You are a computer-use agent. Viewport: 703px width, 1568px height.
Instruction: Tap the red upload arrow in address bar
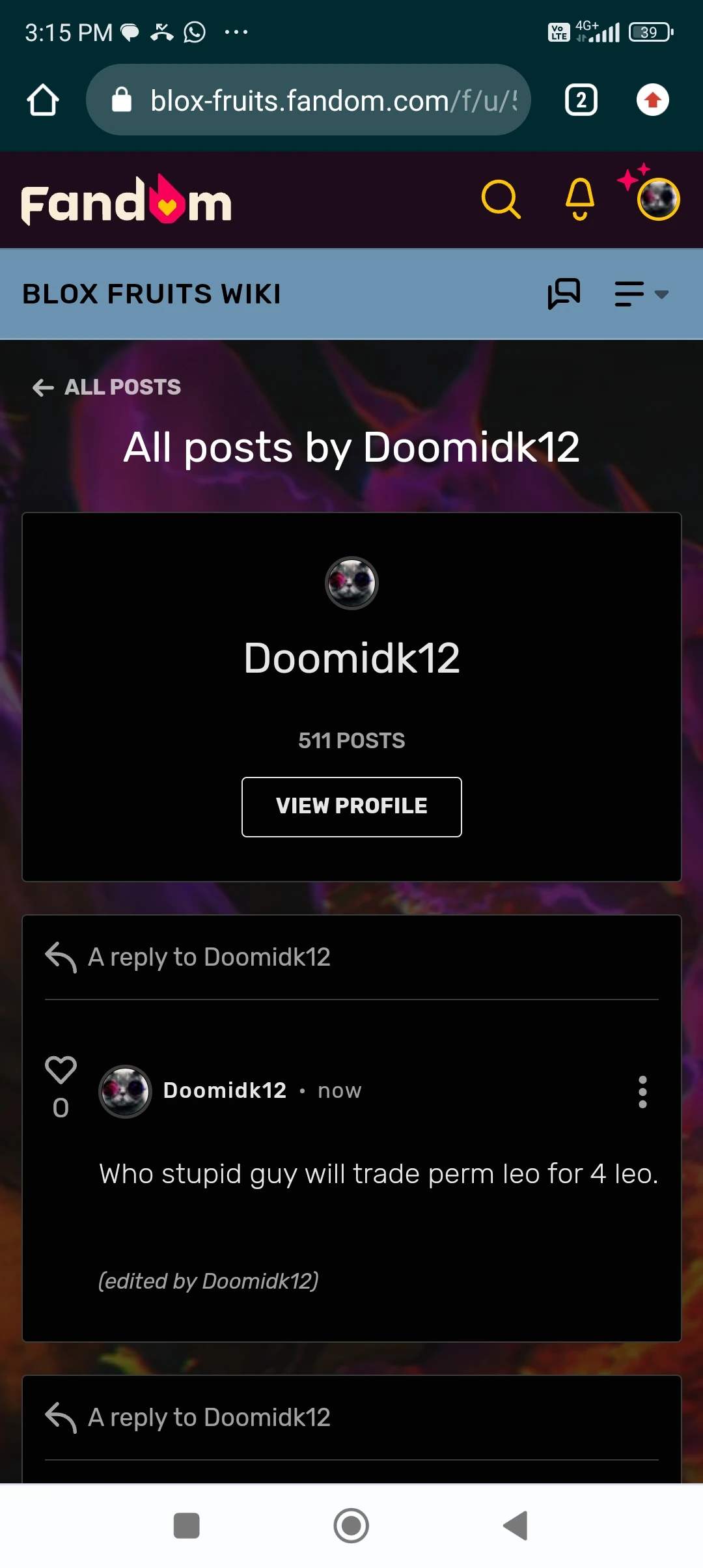click(652, 100)
